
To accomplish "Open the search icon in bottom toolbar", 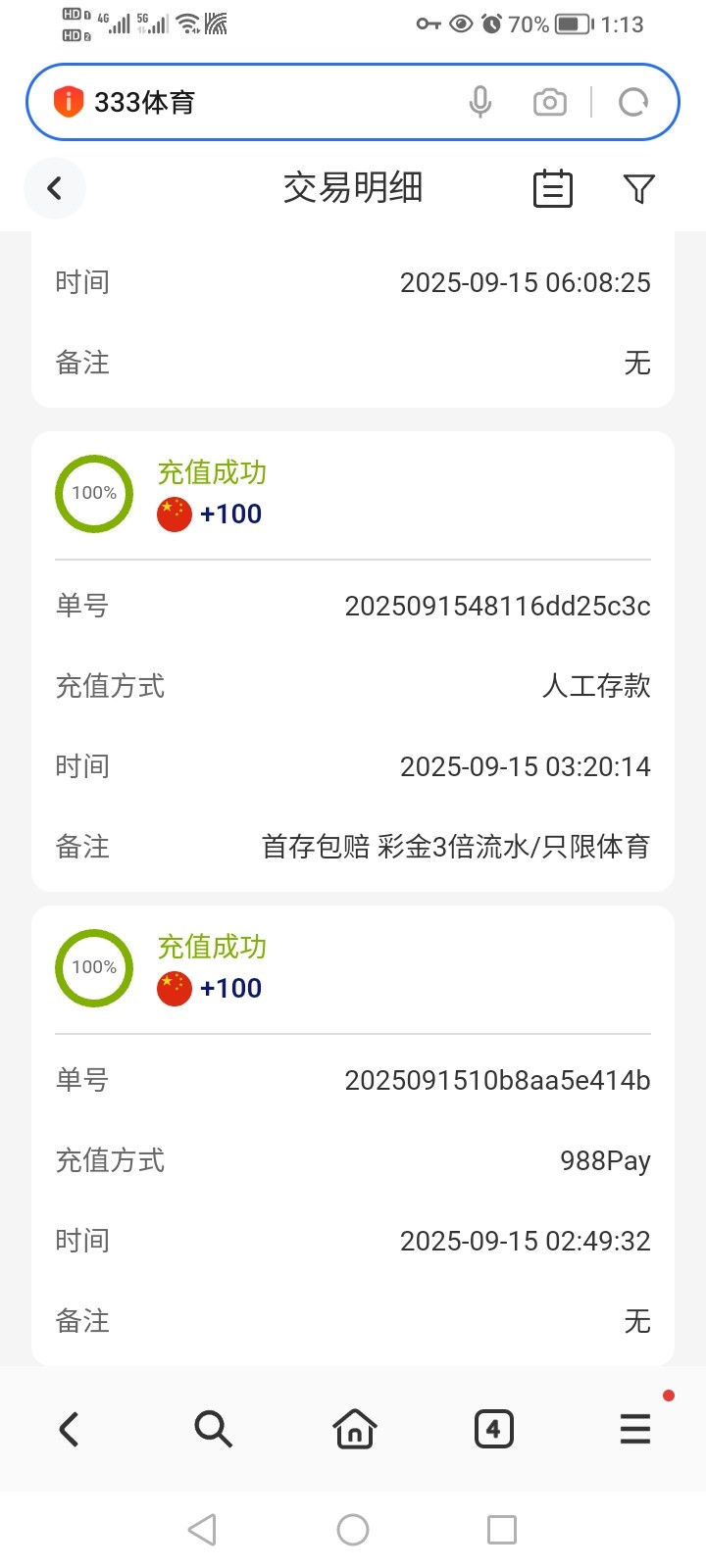I will 213,1429.
